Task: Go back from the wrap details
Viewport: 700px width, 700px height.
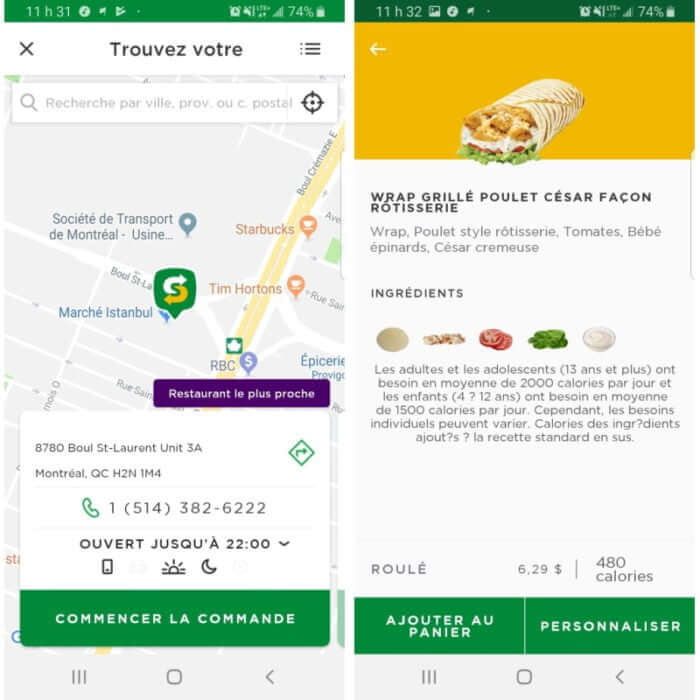Action: tap(377, 49)
